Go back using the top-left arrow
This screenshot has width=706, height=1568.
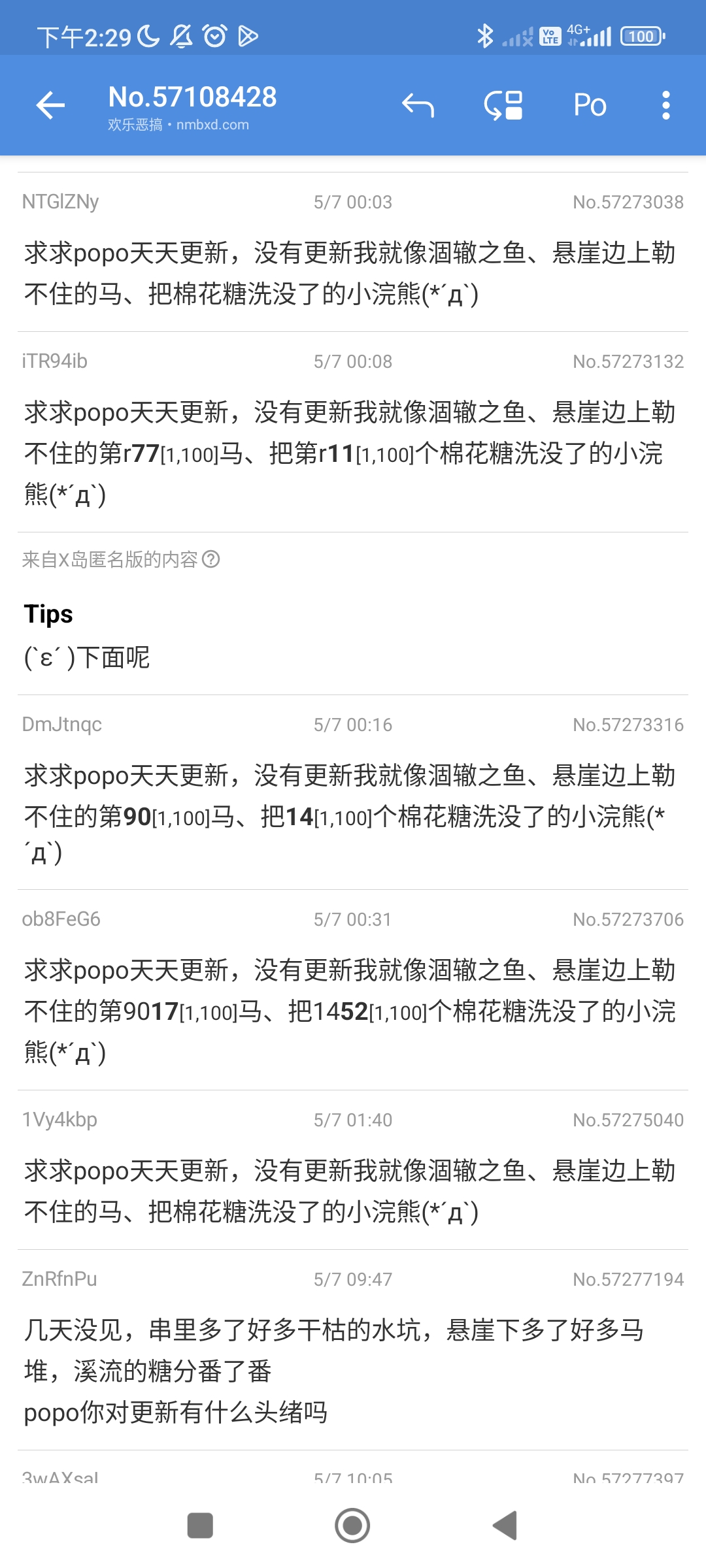coord(50,105)
